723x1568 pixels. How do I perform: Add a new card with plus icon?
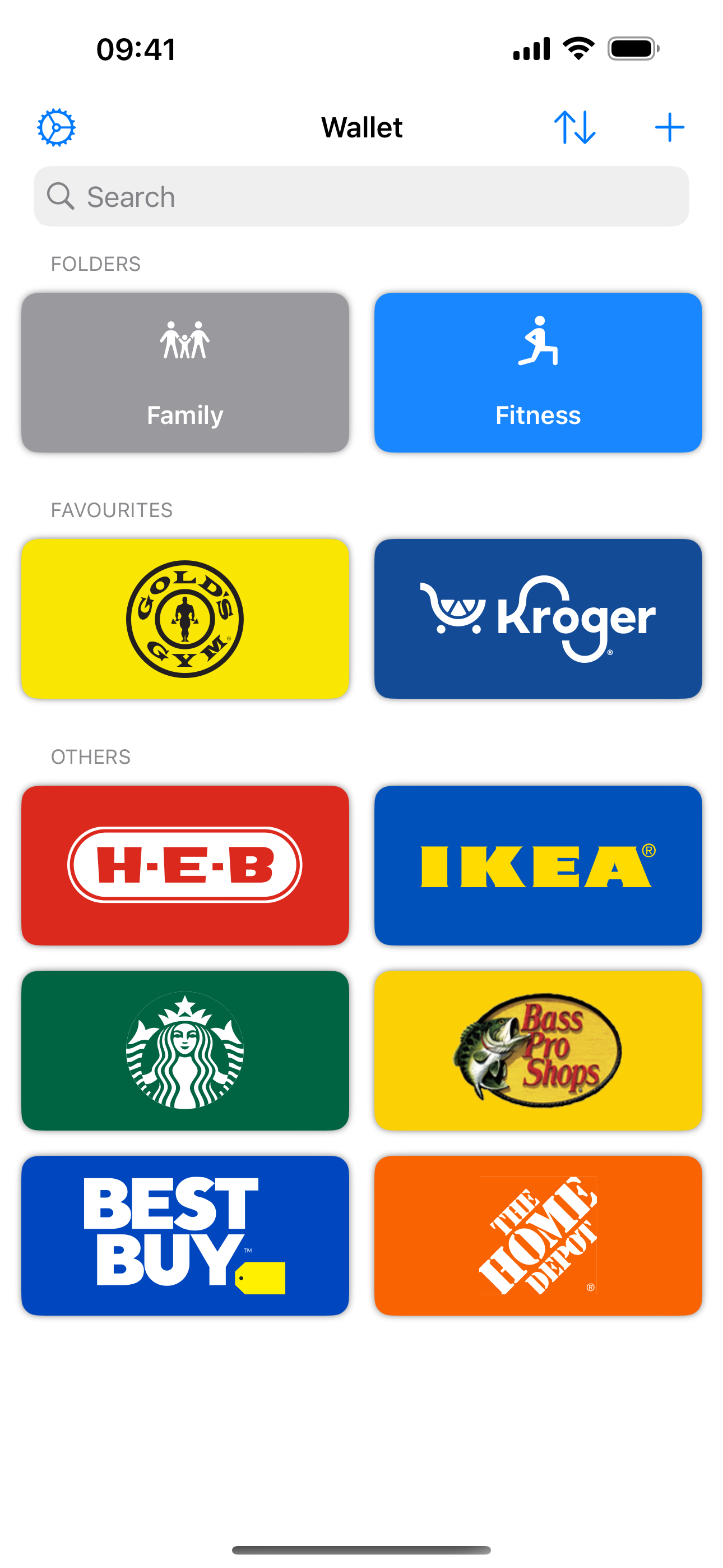coord(669,128)
